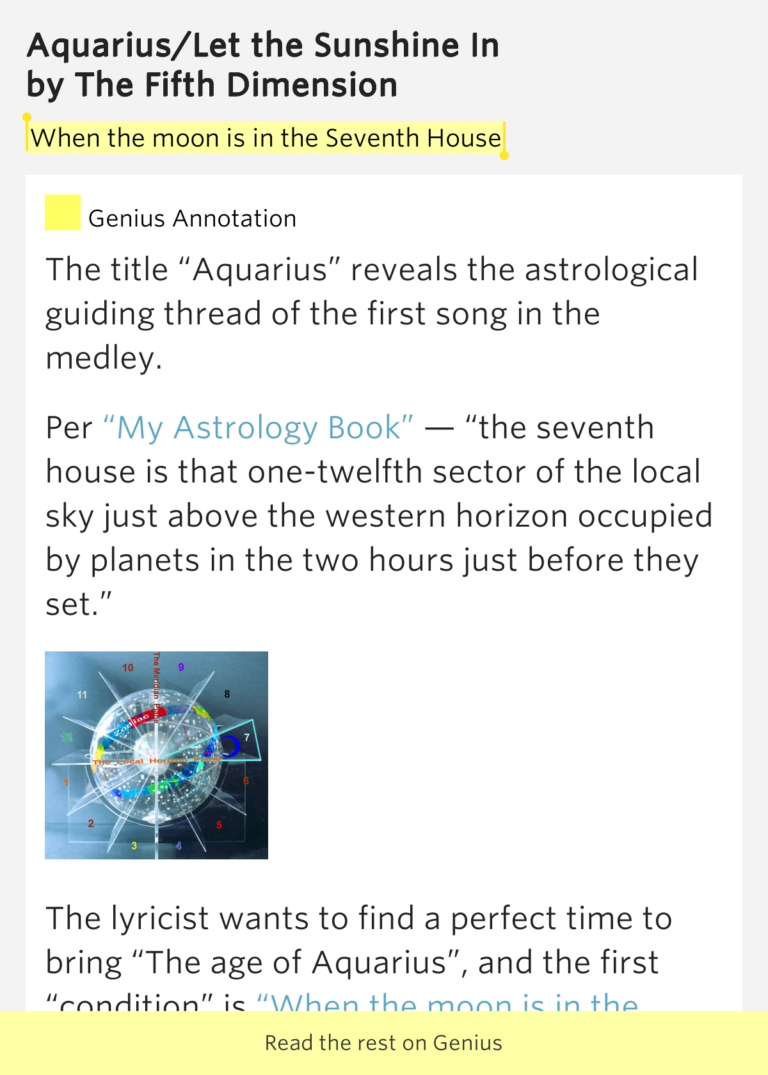Open the "My Astrology Book" link

point(258,428)
